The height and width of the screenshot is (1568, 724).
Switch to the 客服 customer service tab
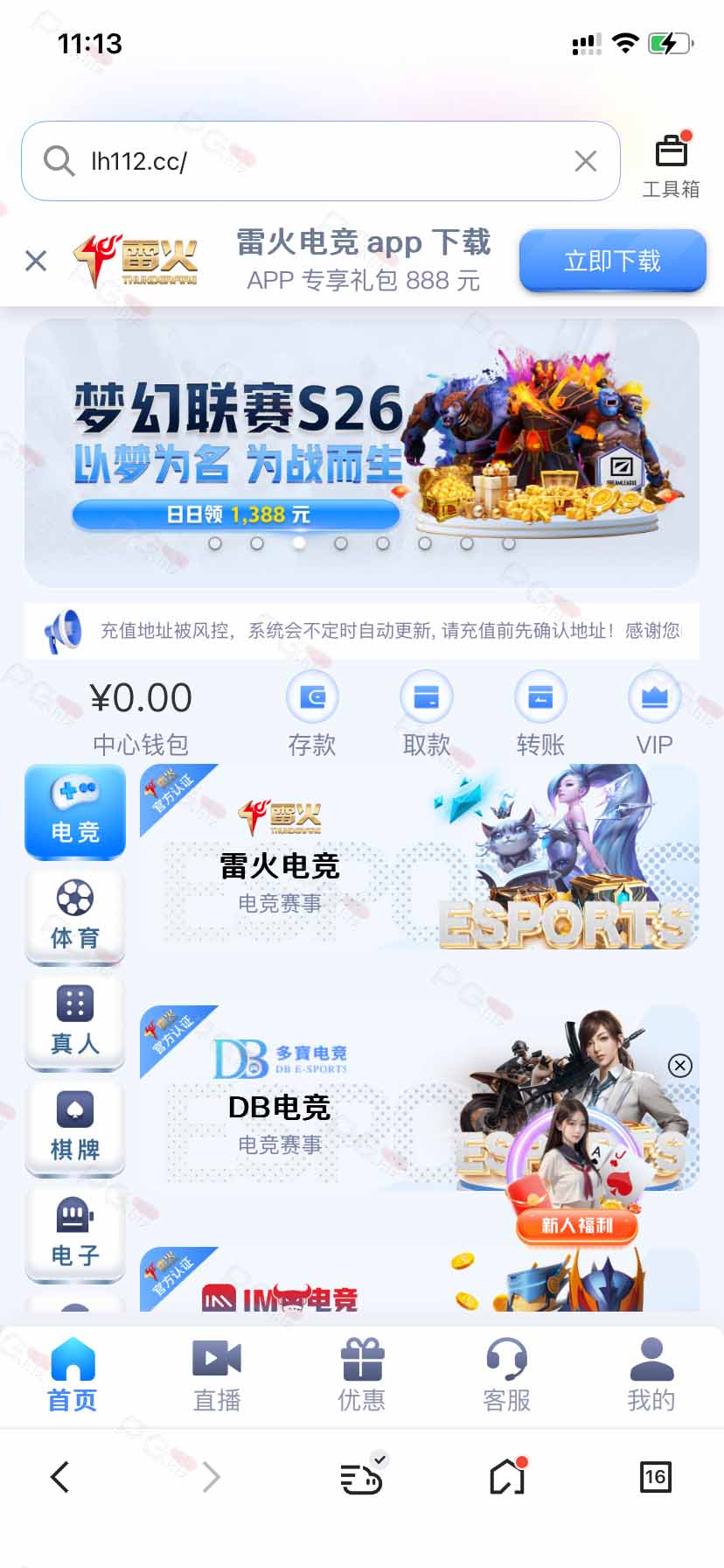click(507, 1375)
